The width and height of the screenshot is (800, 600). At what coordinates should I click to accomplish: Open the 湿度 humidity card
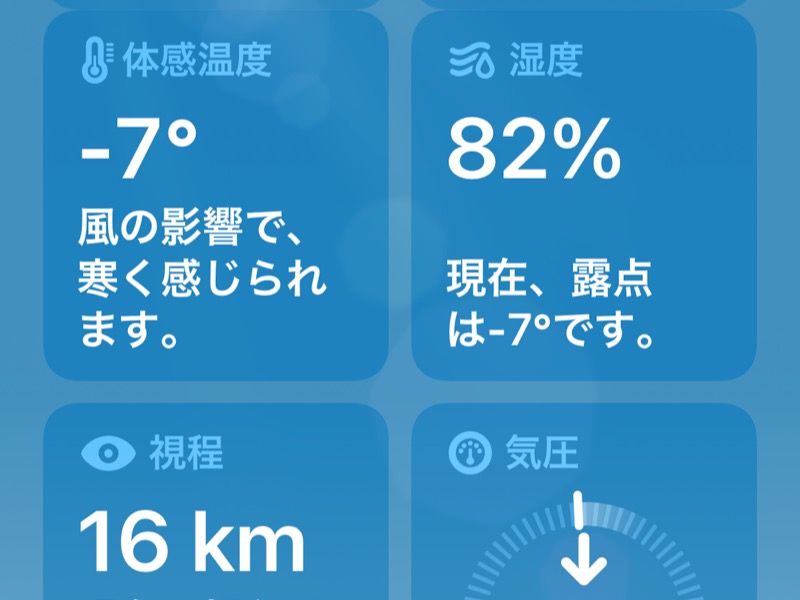pos(583,200)
